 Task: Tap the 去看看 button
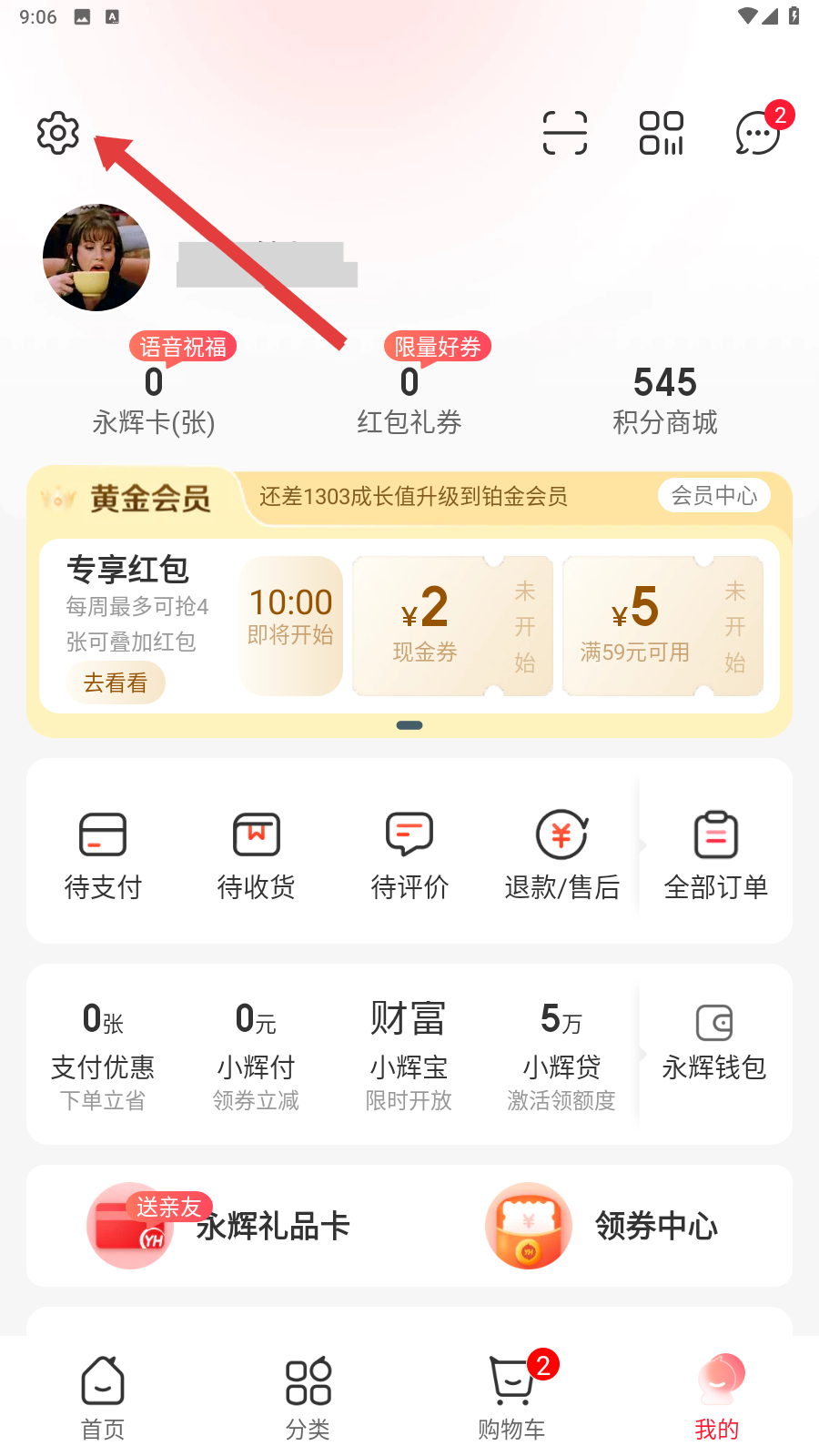[116, 682]
